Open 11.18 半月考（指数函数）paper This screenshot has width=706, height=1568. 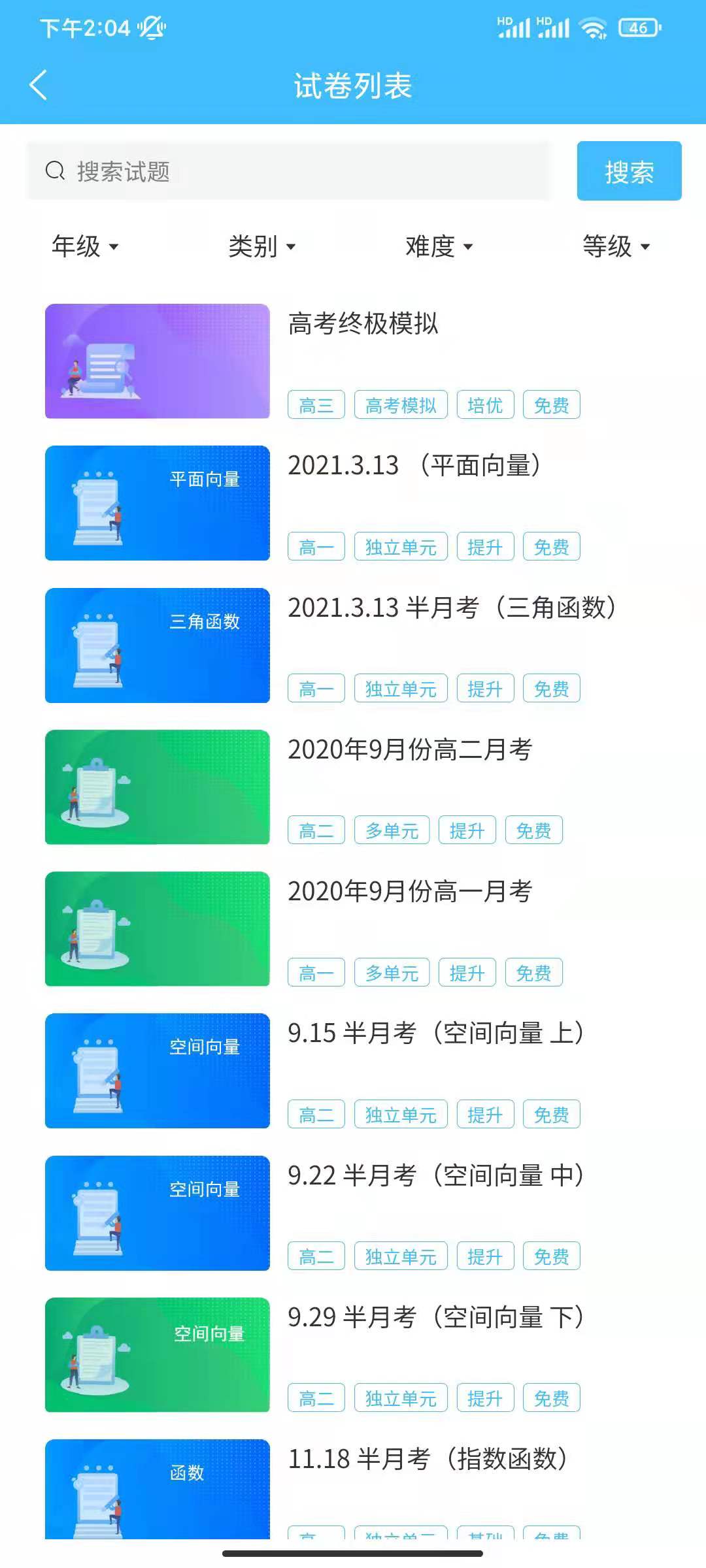click(x=353, y=1489)
